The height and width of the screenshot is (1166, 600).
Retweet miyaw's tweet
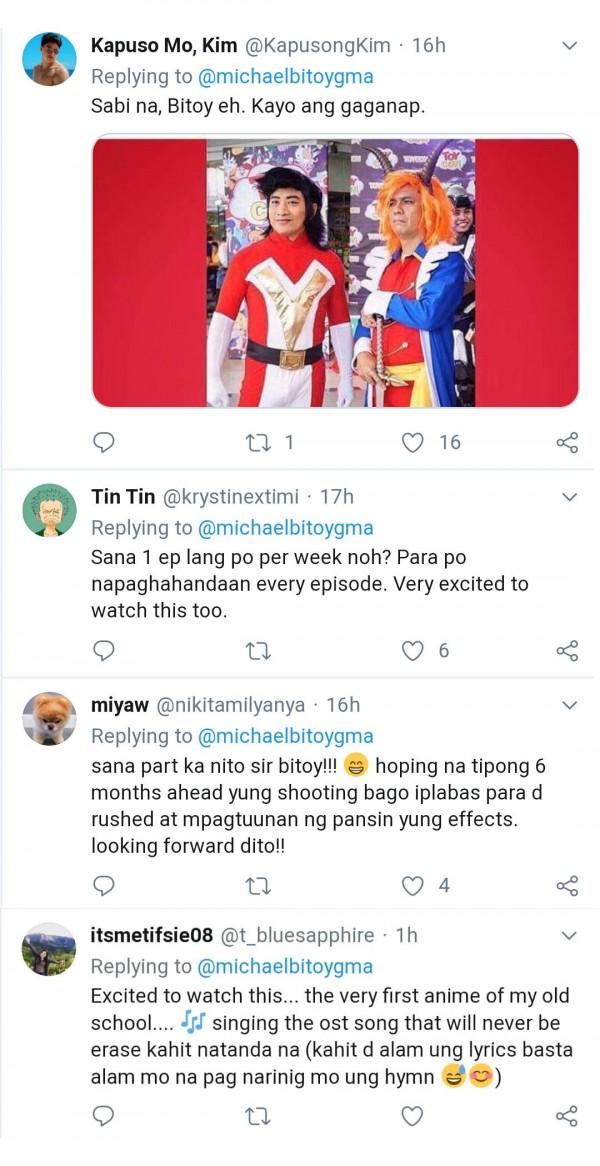[x=258, y=885]
